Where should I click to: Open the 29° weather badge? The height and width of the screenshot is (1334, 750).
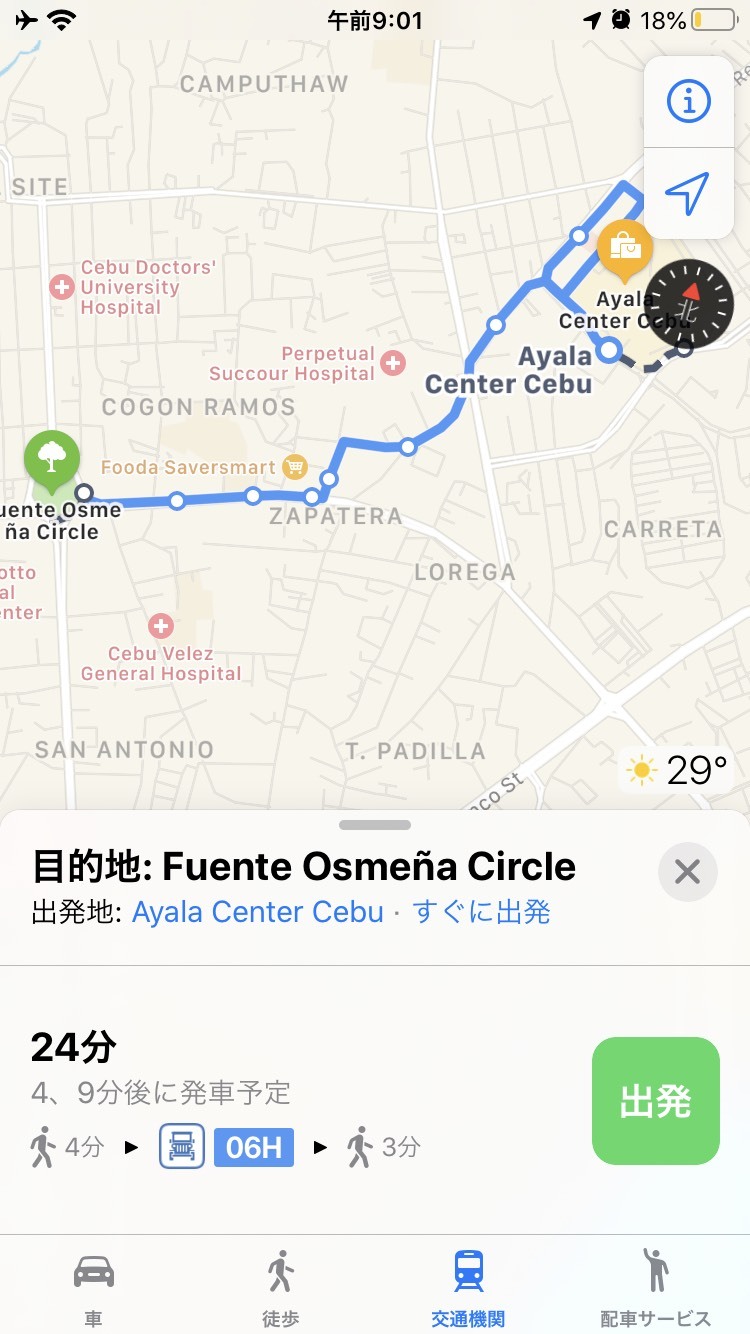pos(676,771)
